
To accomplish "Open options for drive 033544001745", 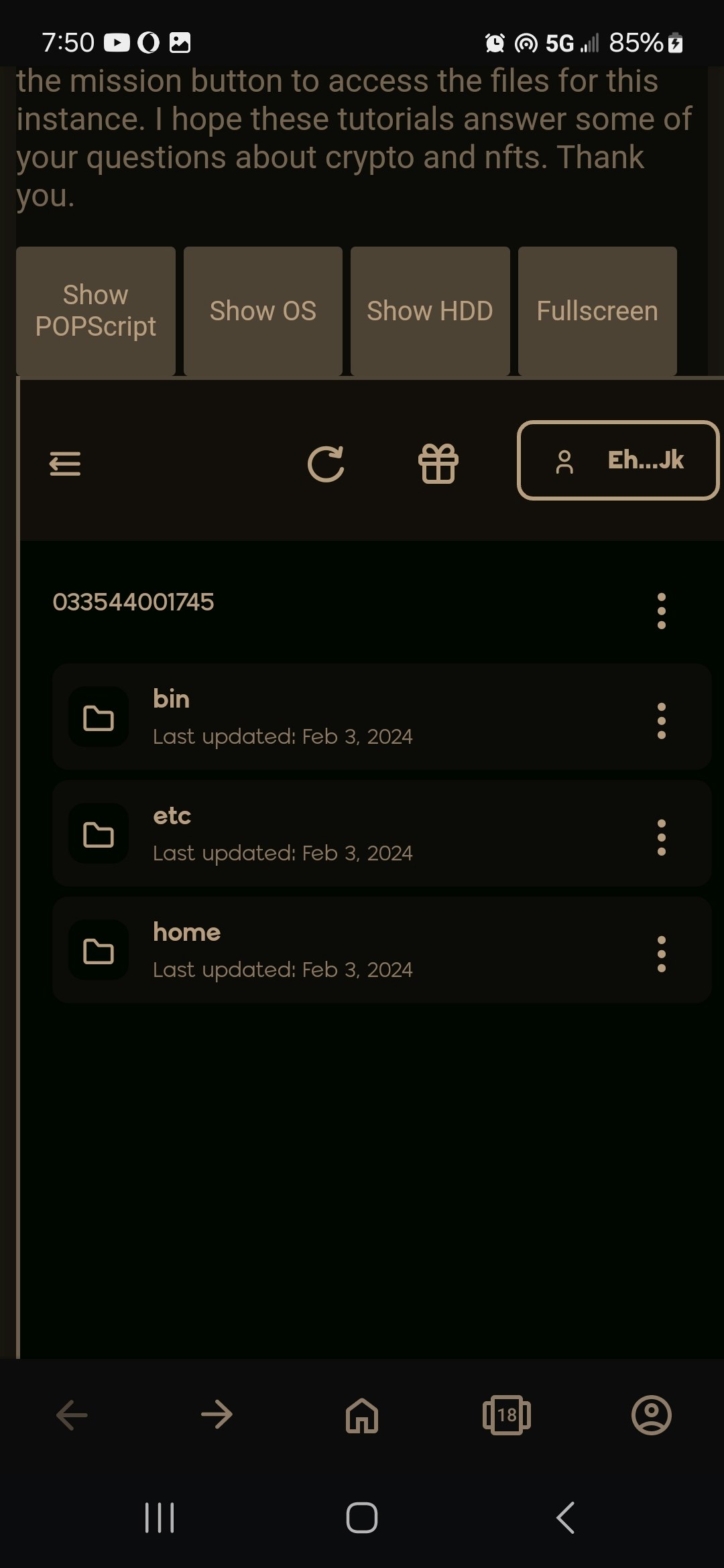I will point(662,610).
